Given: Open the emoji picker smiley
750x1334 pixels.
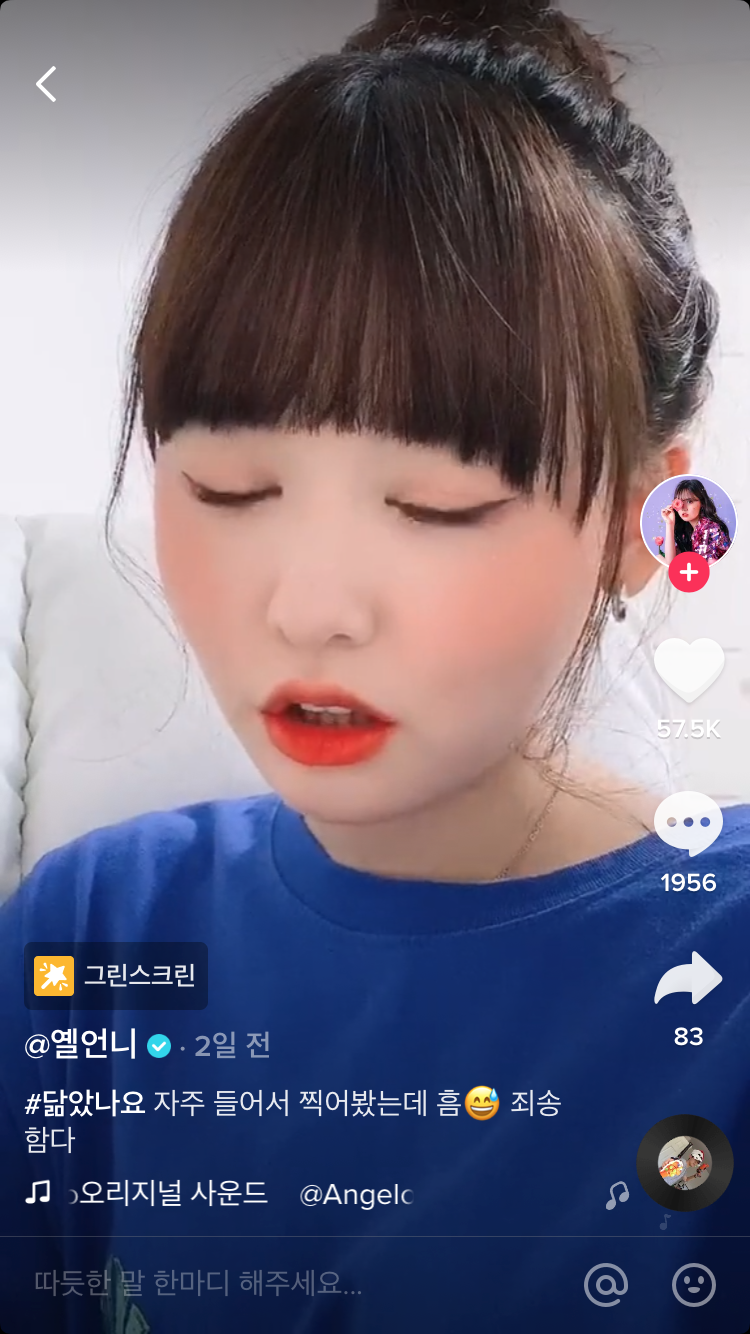Looking at the screenshot, I should click(694, 1284).
